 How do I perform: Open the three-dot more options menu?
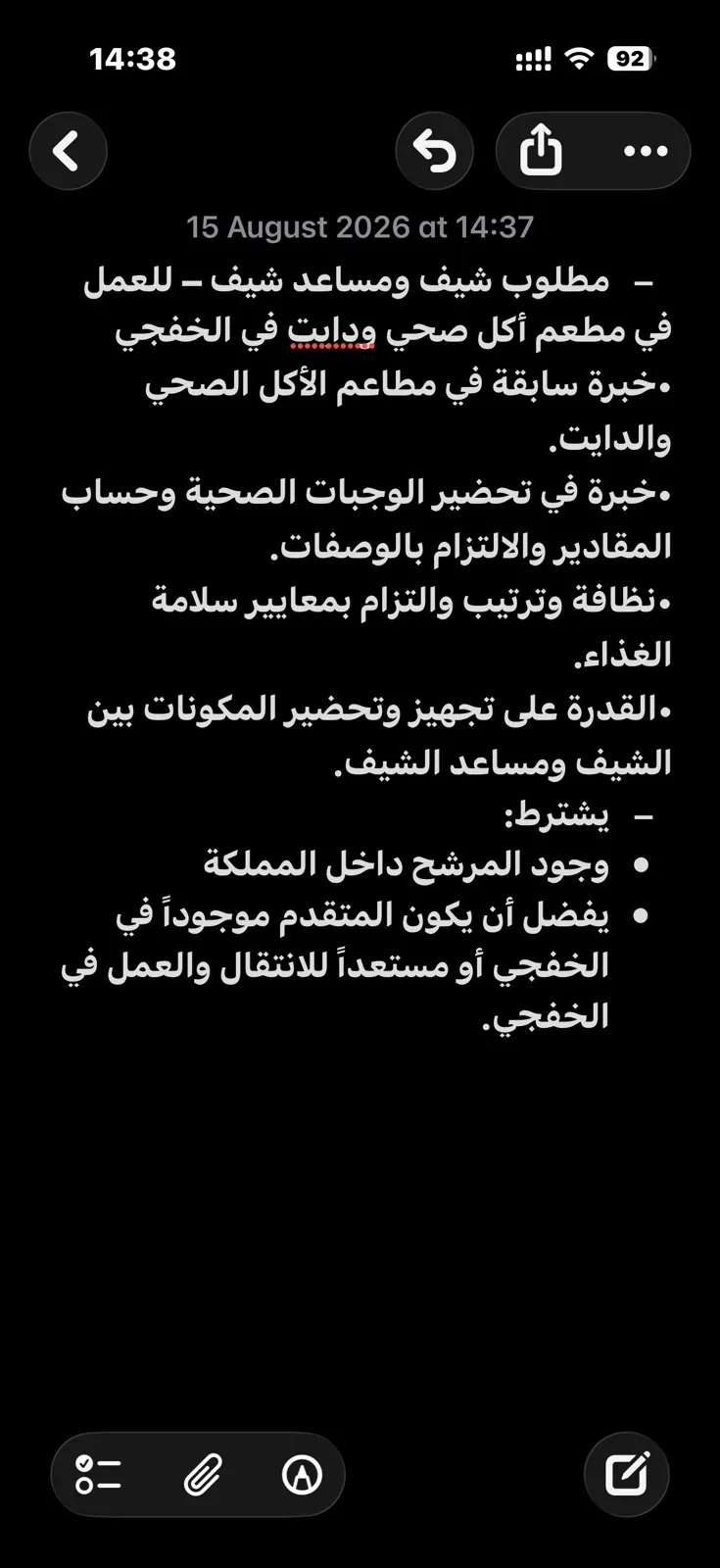[646, 151]
